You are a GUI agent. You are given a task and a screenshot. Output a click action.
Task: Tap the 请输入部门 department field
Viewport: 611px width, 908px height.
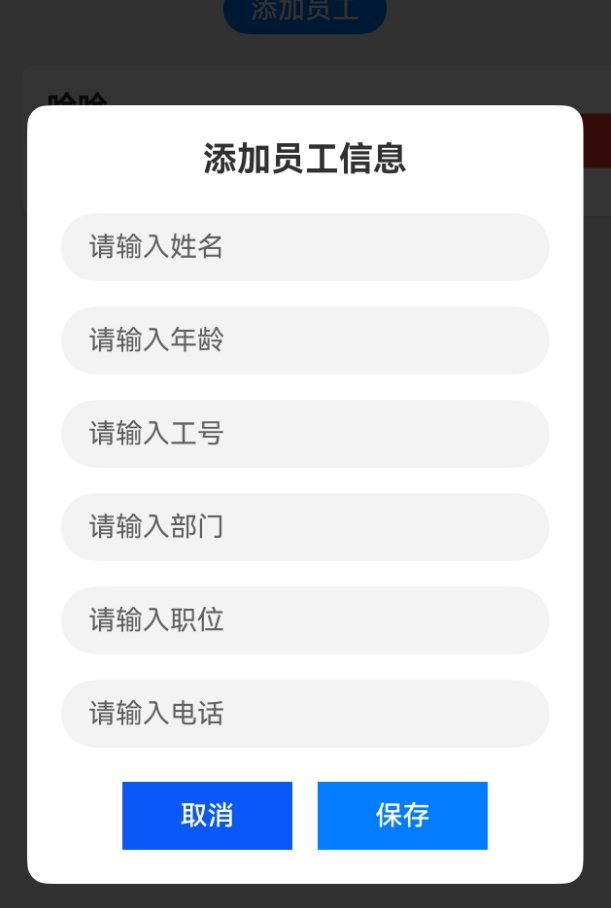pos(305,527)
